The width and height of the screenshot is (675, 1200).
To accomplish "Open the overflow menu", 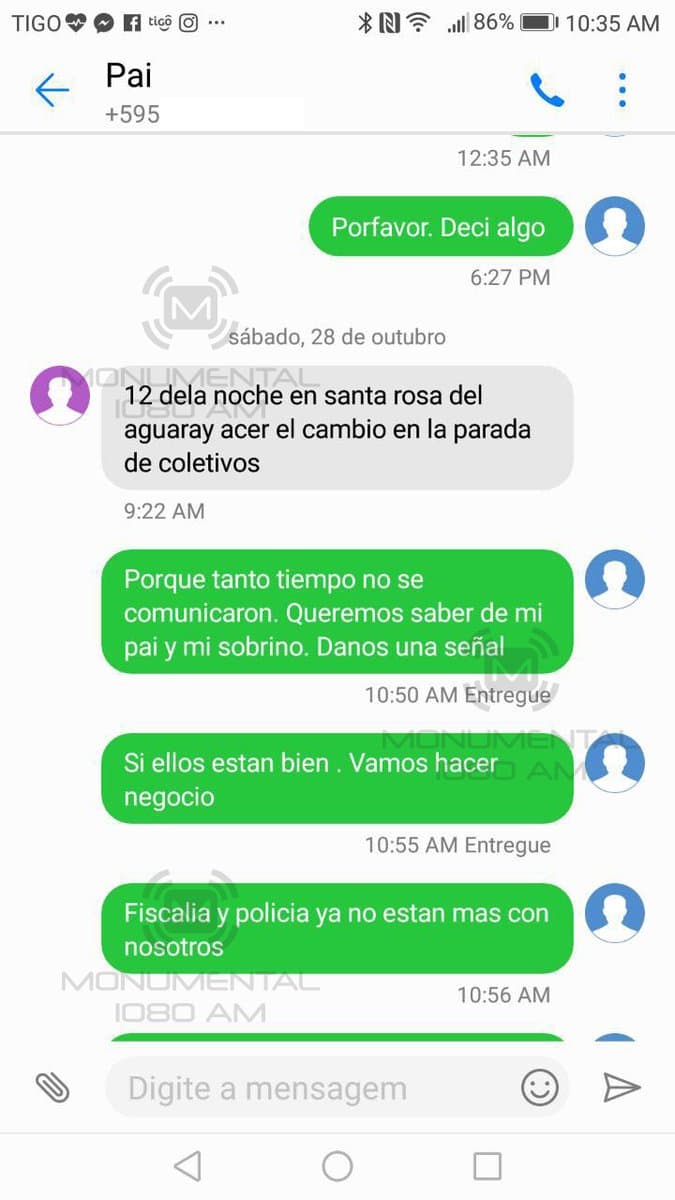I will click(x=622, y=91).
